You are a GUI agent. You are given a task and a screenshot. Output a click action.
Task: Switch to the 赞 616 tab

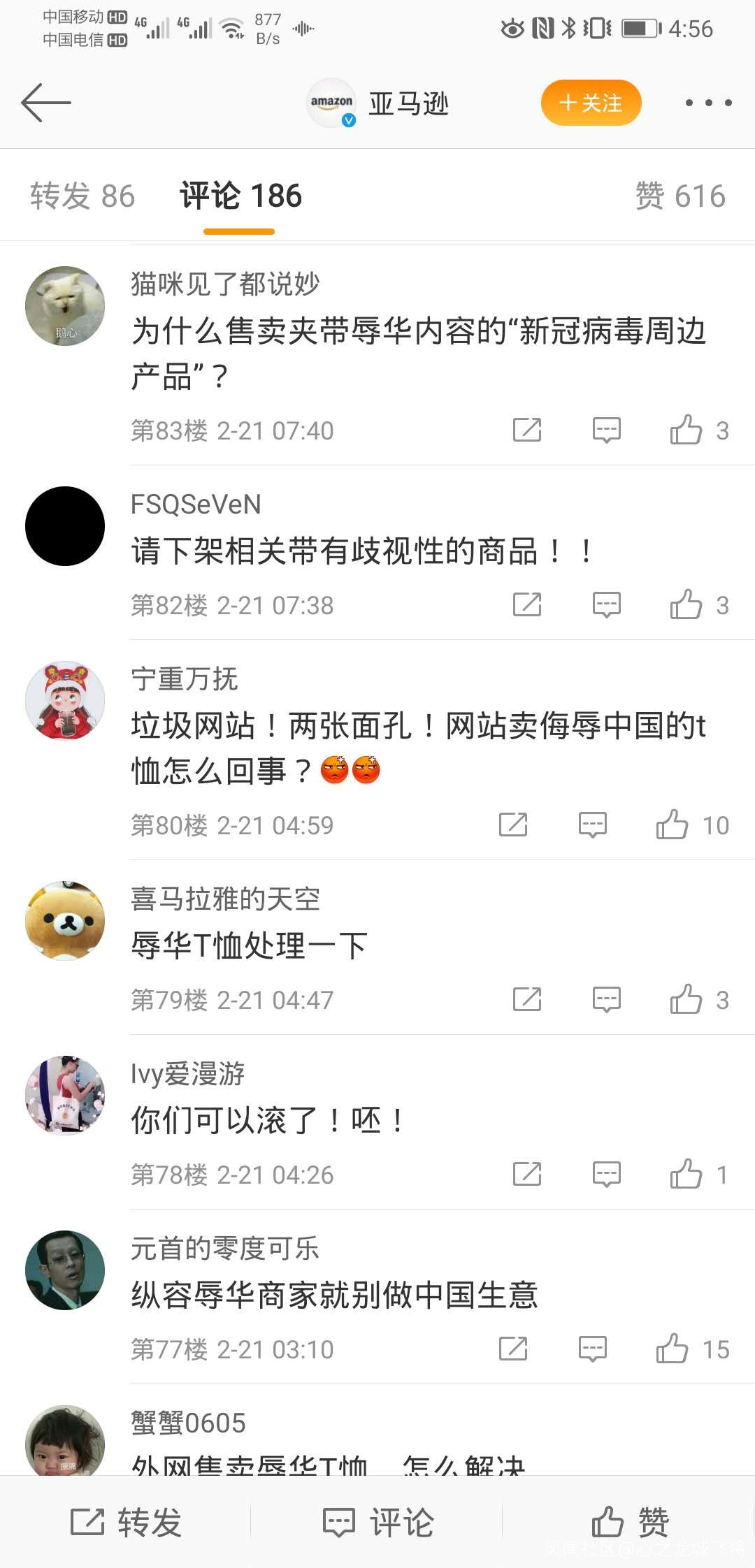680,196
